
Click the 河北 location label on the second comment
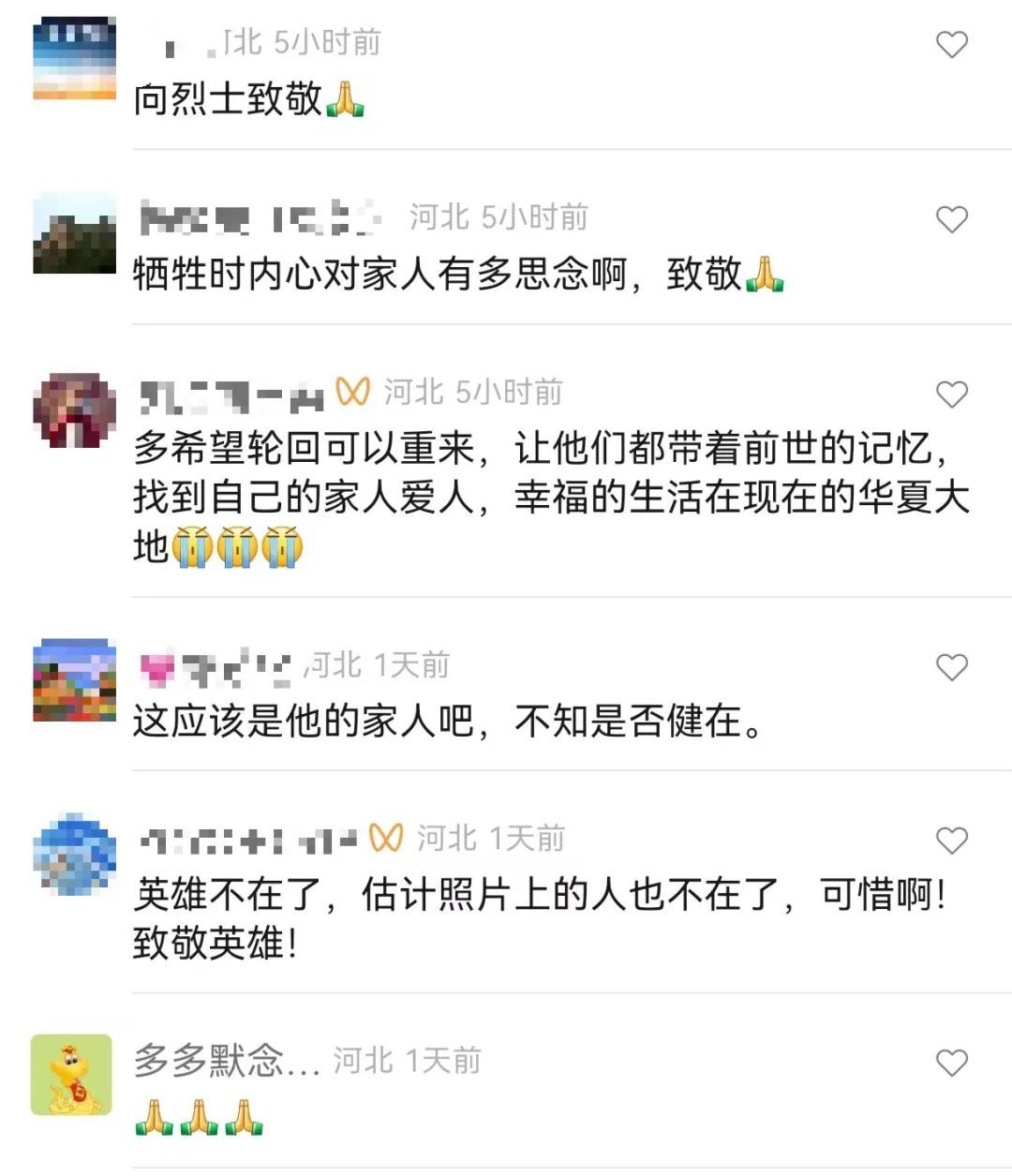pos(439,217)
